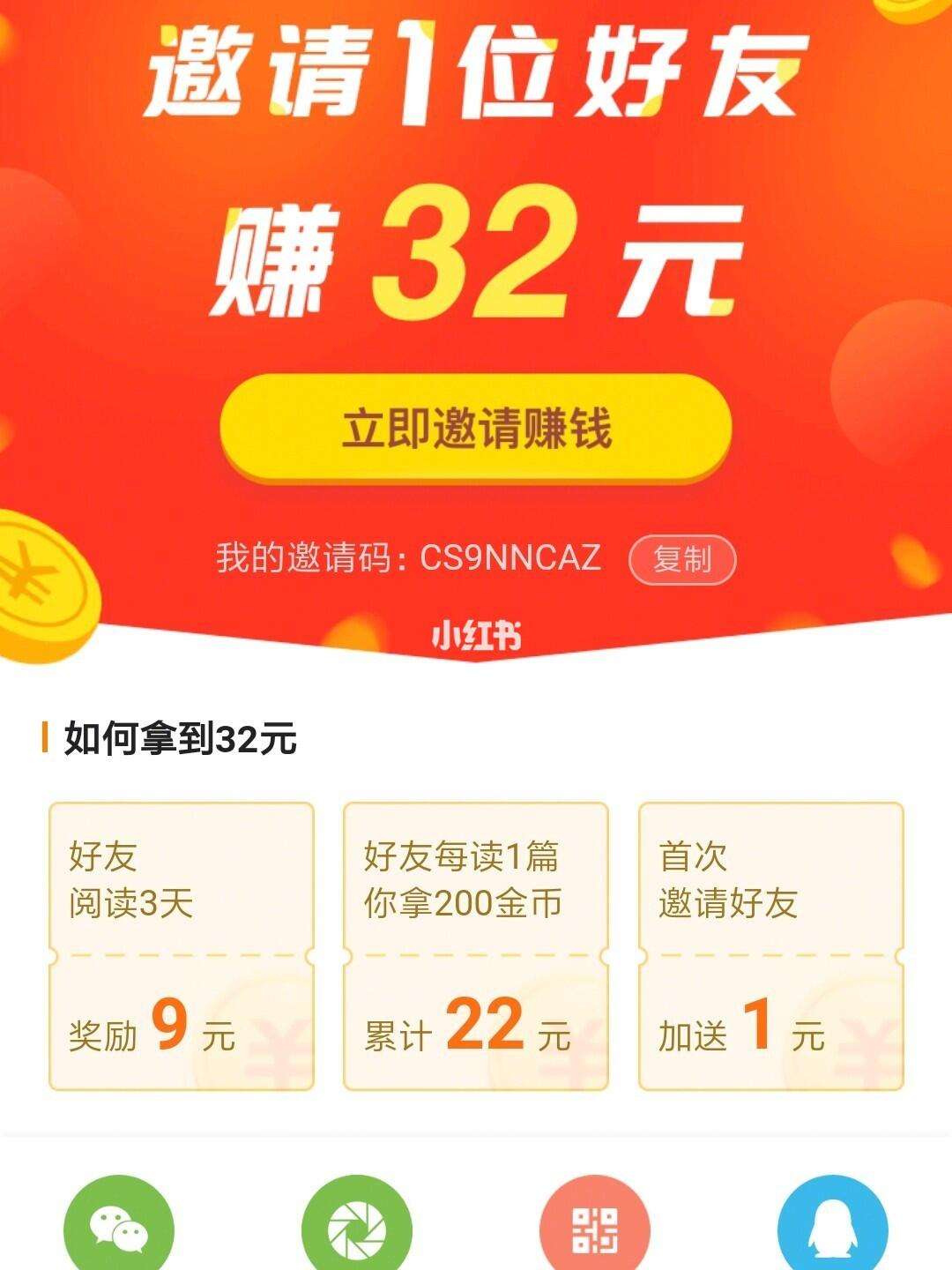Share to WeChat Moments icon

click(x=357, y=1228)
